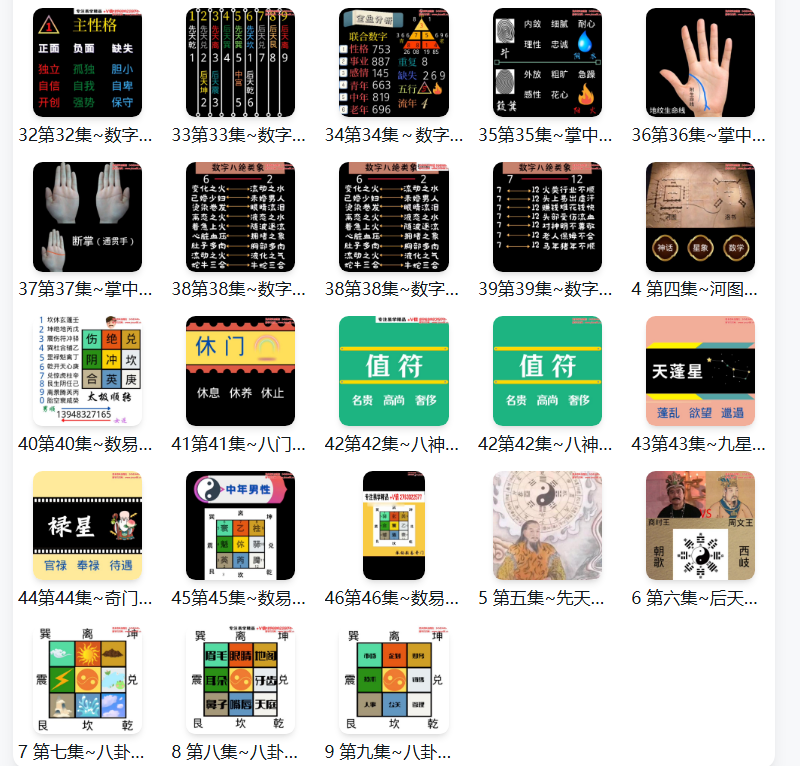Open 8 第八集~八卦 video
This screenshot has width=800, height=766.
pyautogui.click(x=240, y=681)
